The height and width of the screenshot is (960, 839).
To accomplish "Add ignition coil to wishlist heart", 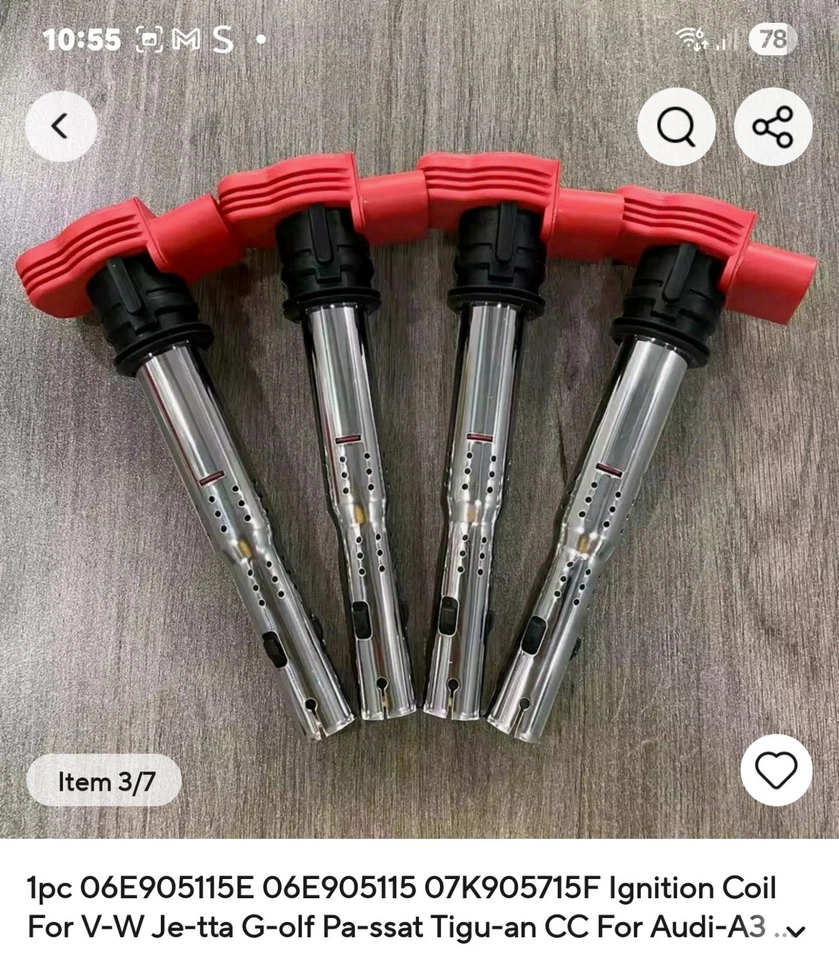I will [776, 770].
